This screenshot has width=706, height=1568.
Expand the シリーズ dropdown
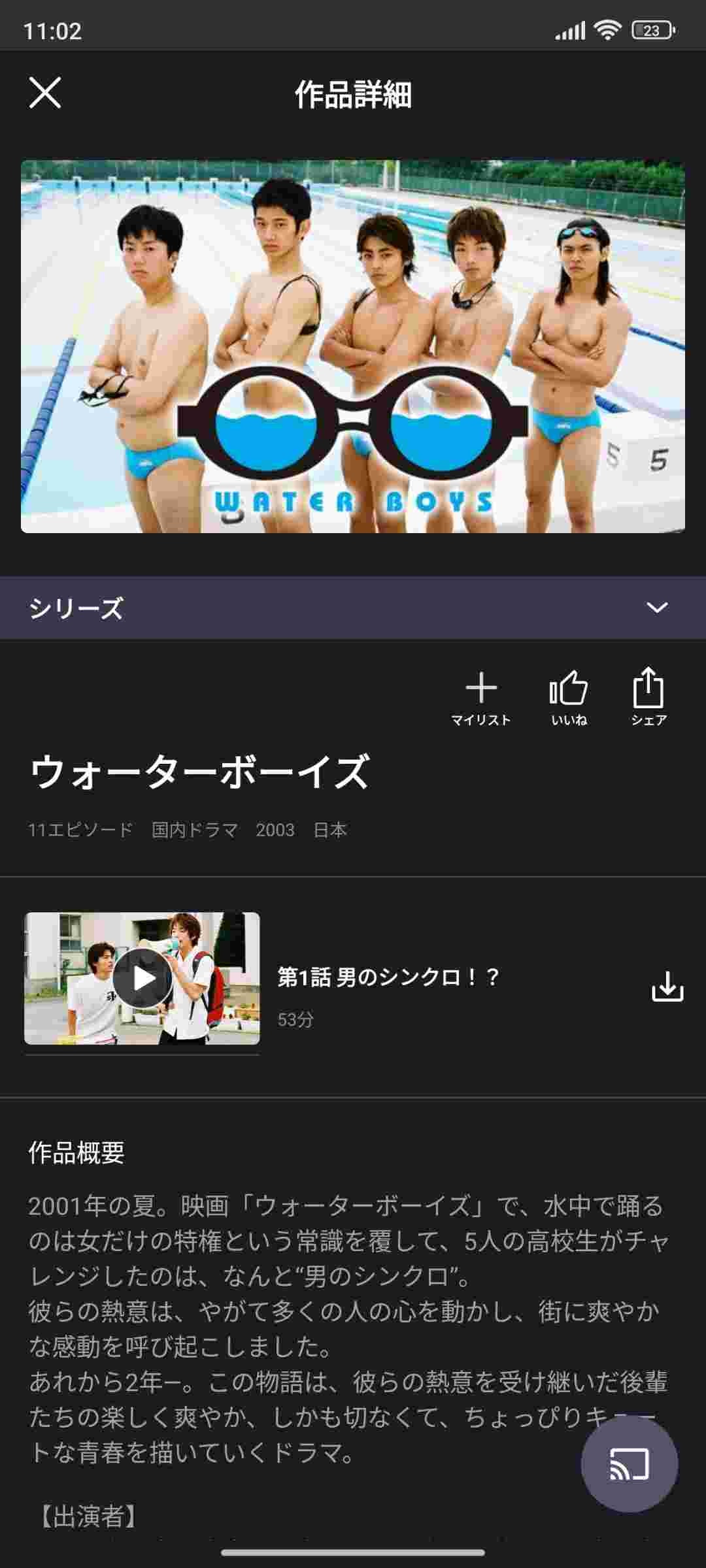pos(656,608)
